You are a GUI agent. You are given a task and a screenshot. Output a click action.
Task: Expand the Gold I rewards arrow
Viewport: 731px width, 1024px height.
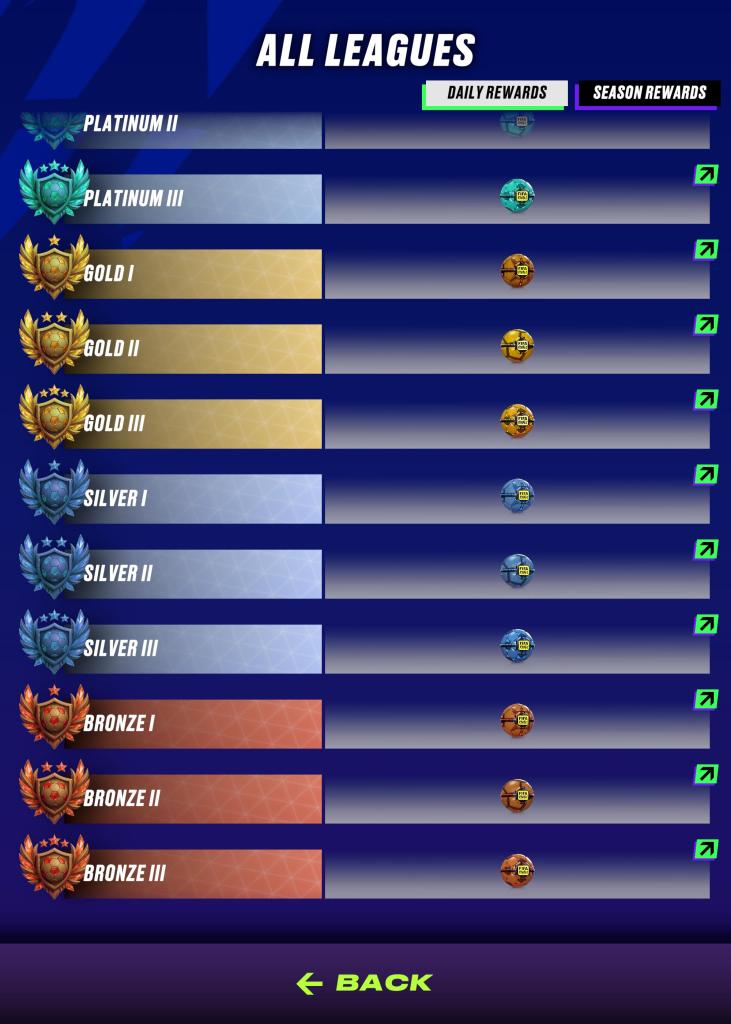(706, 249)
